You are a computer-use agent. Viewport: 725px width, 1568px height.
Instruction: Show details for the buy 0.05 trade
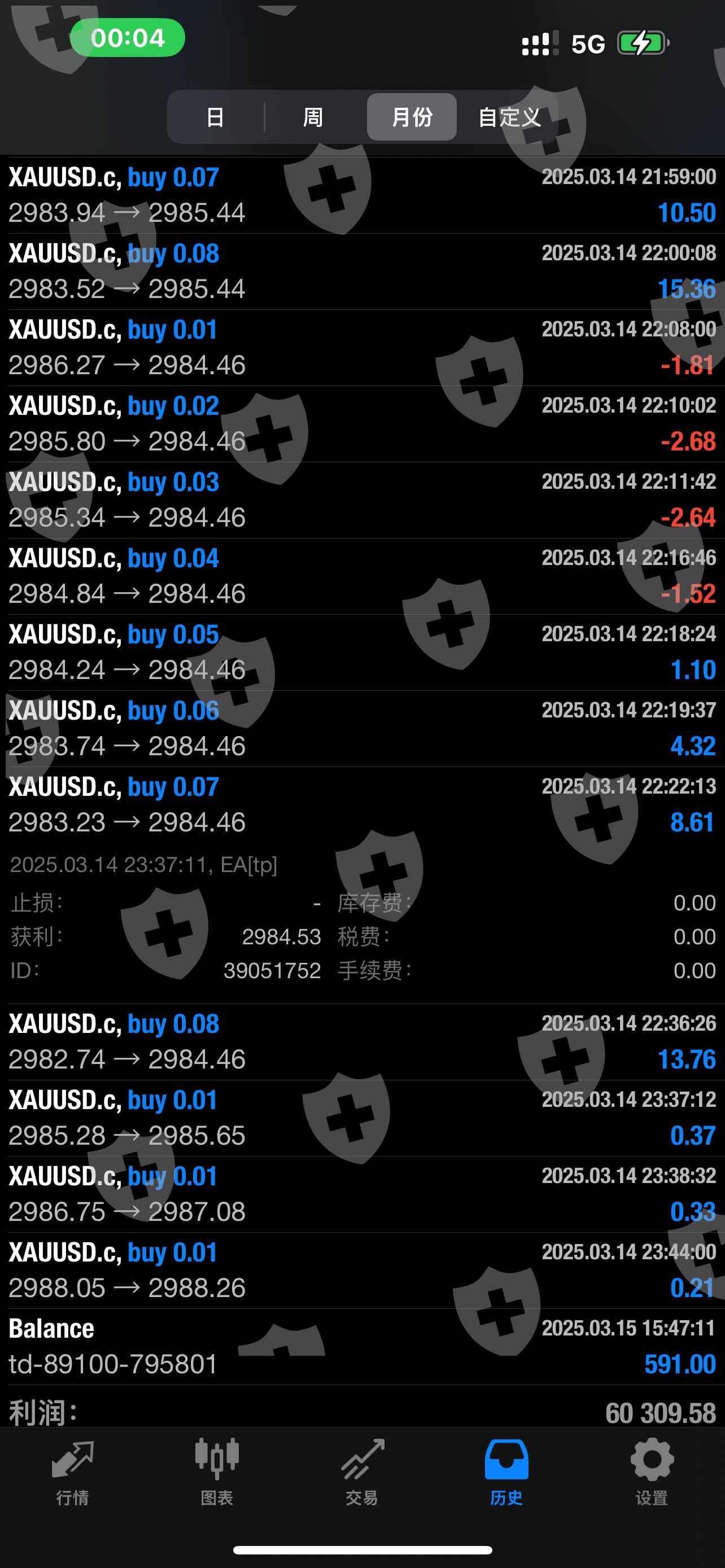(362, 652)
